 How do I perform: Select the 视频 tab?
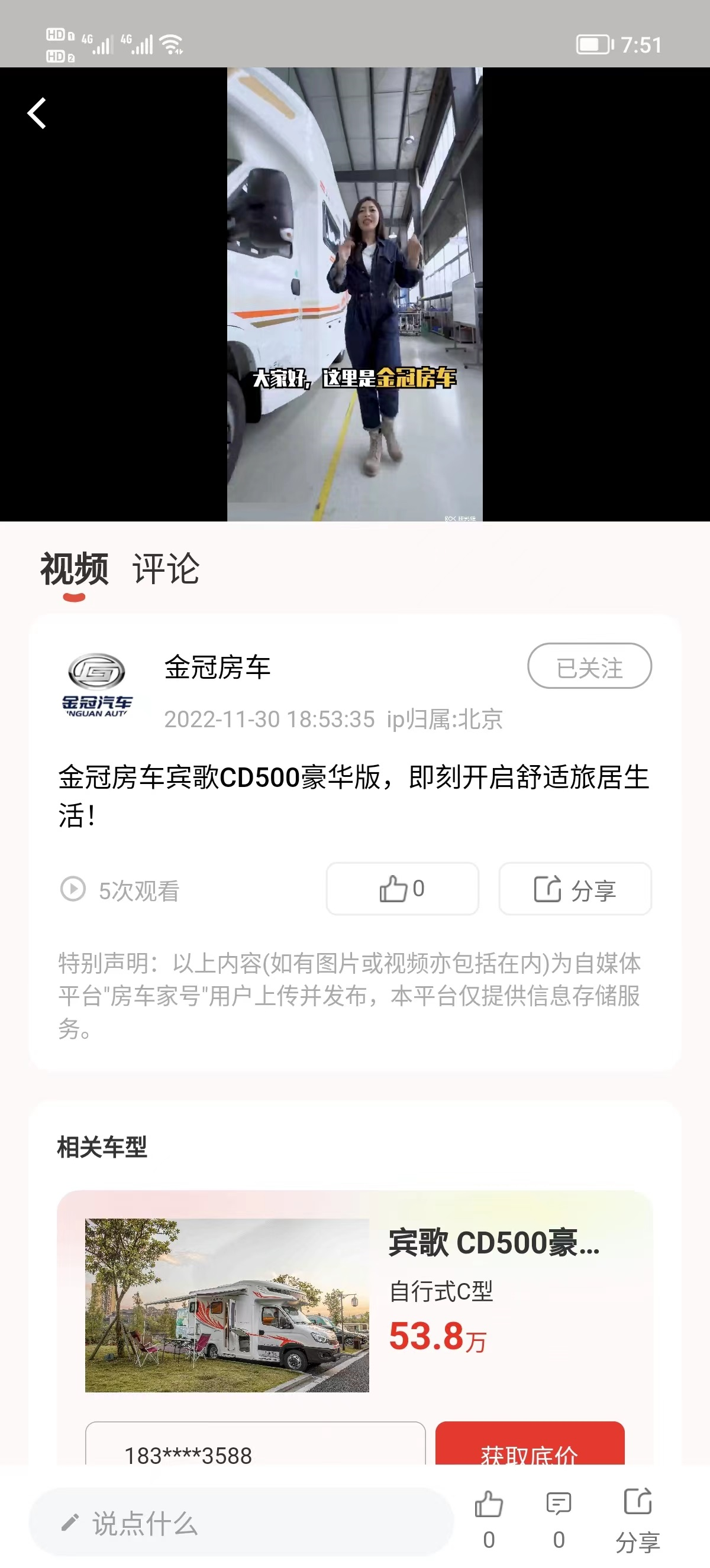pos(75,570)
